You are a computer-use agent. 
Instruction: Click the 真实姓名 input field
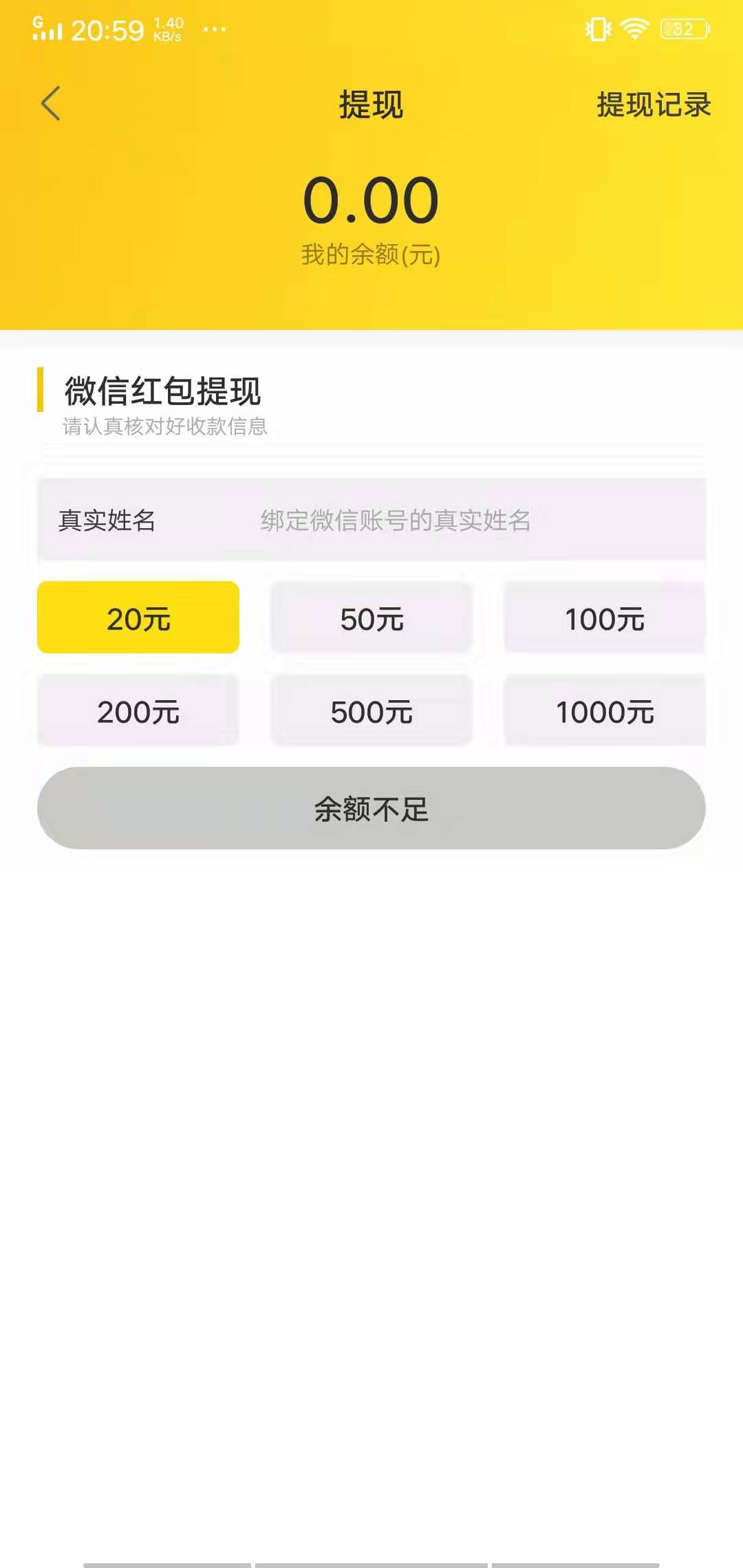413,523
